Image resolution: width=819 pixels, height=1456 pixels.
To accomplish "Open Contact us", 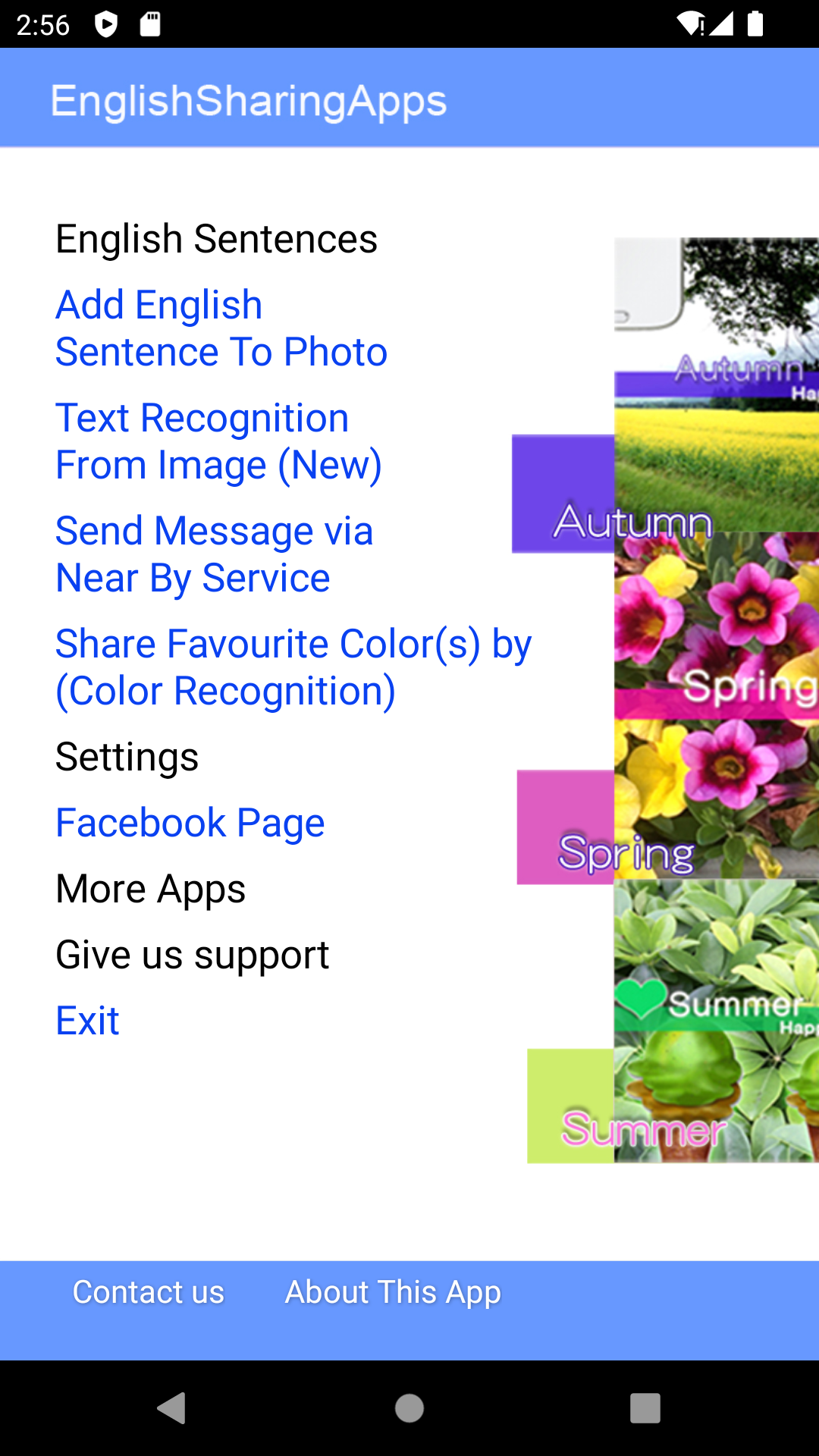I will (x=149, y=1292).
